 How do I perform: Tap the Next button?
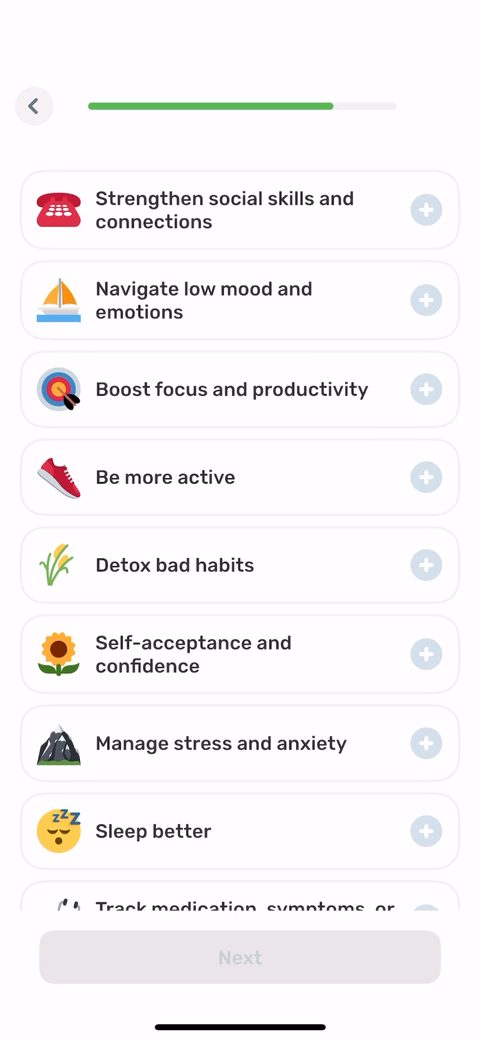(x=240, y=957)
